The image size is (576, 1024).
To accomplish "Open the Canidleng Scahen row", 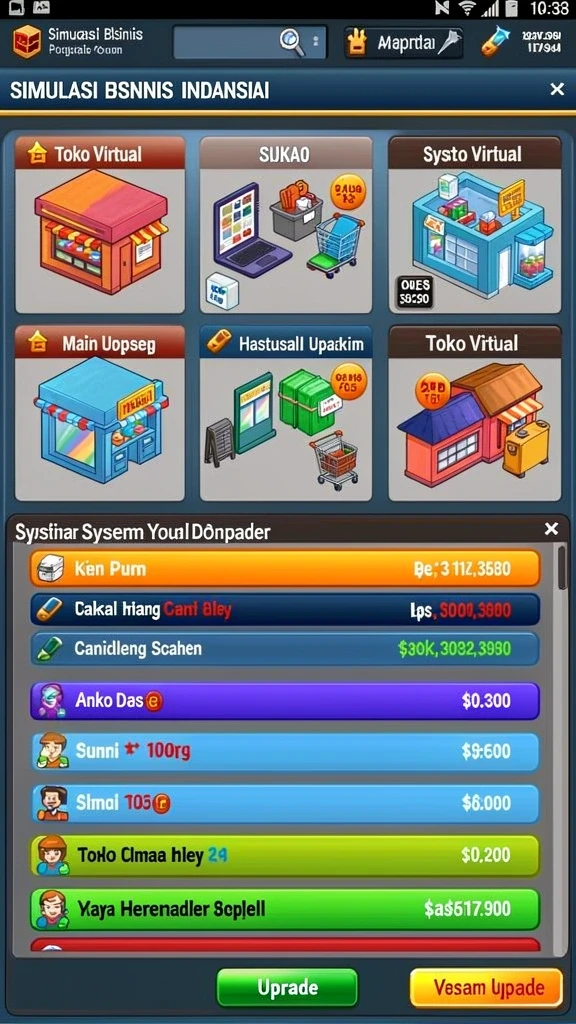I will tap(285, 648).
